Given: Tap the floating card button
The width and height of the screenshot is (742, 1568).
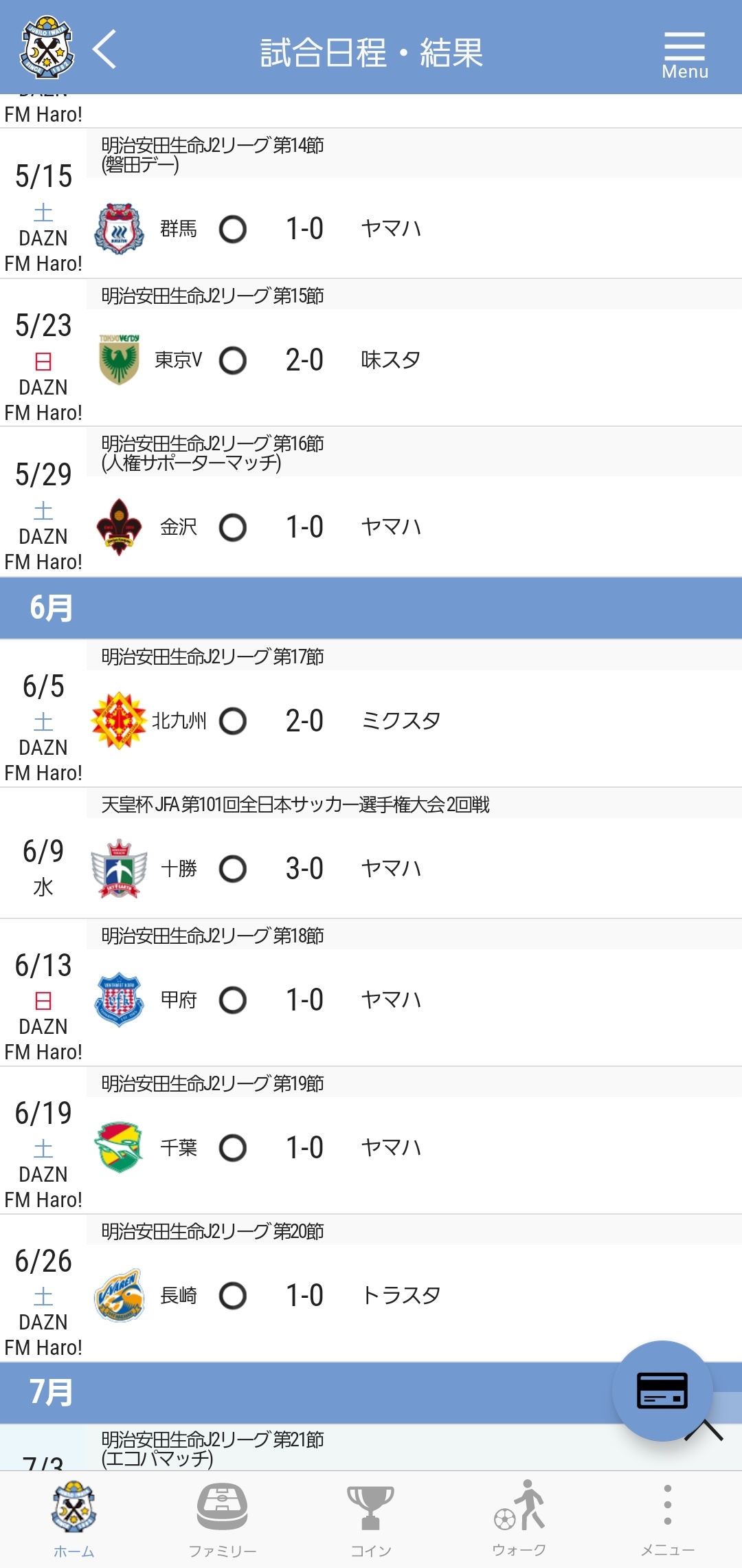Looking at the screenshot, I should click(x=662, y=1391).
